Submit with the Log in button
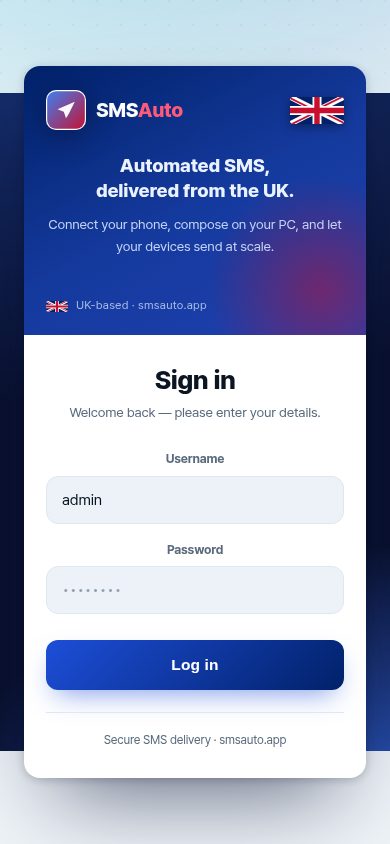Viewport: 390px width, 844px height. (195, 665)
